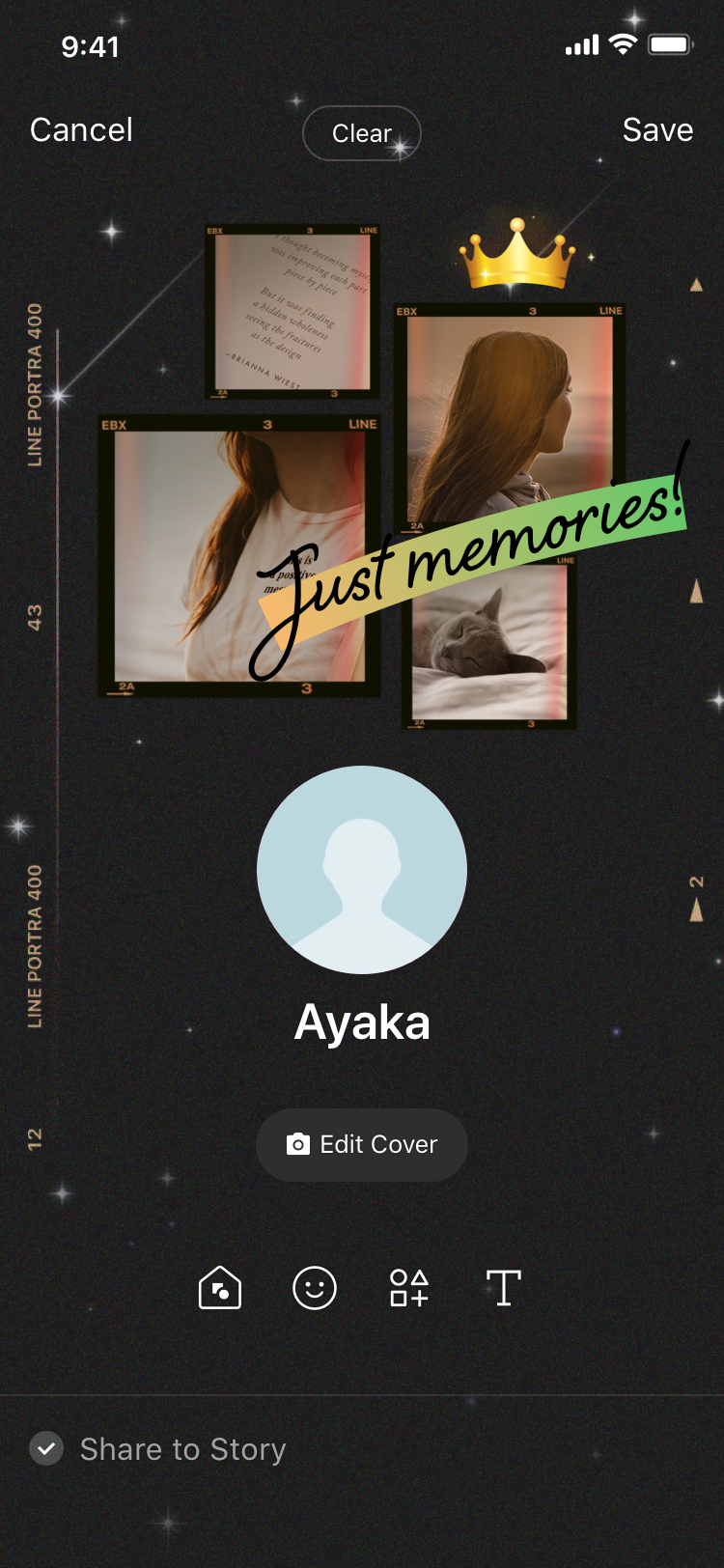
Task: Tap the Edit Cover button
Action: click(362, 1145)
